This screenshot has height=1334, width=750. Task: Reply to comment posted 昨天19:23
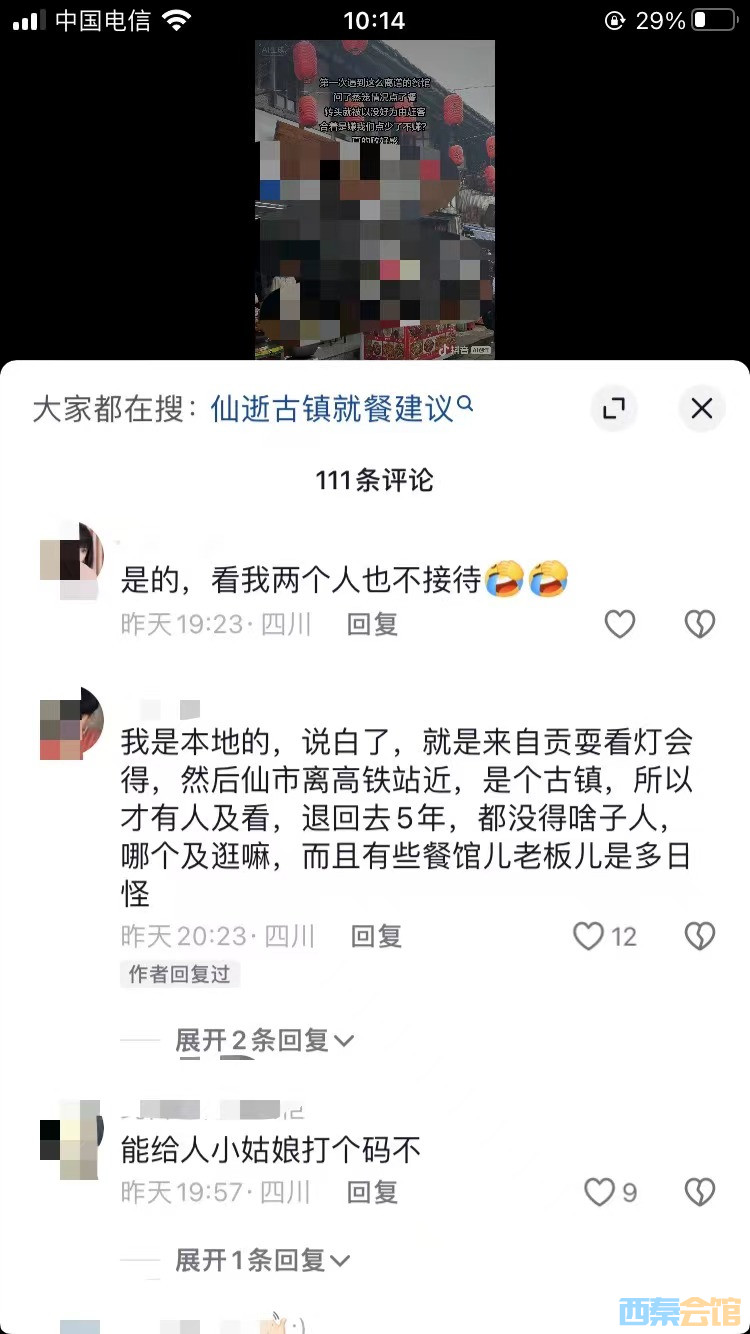(372, 625)
